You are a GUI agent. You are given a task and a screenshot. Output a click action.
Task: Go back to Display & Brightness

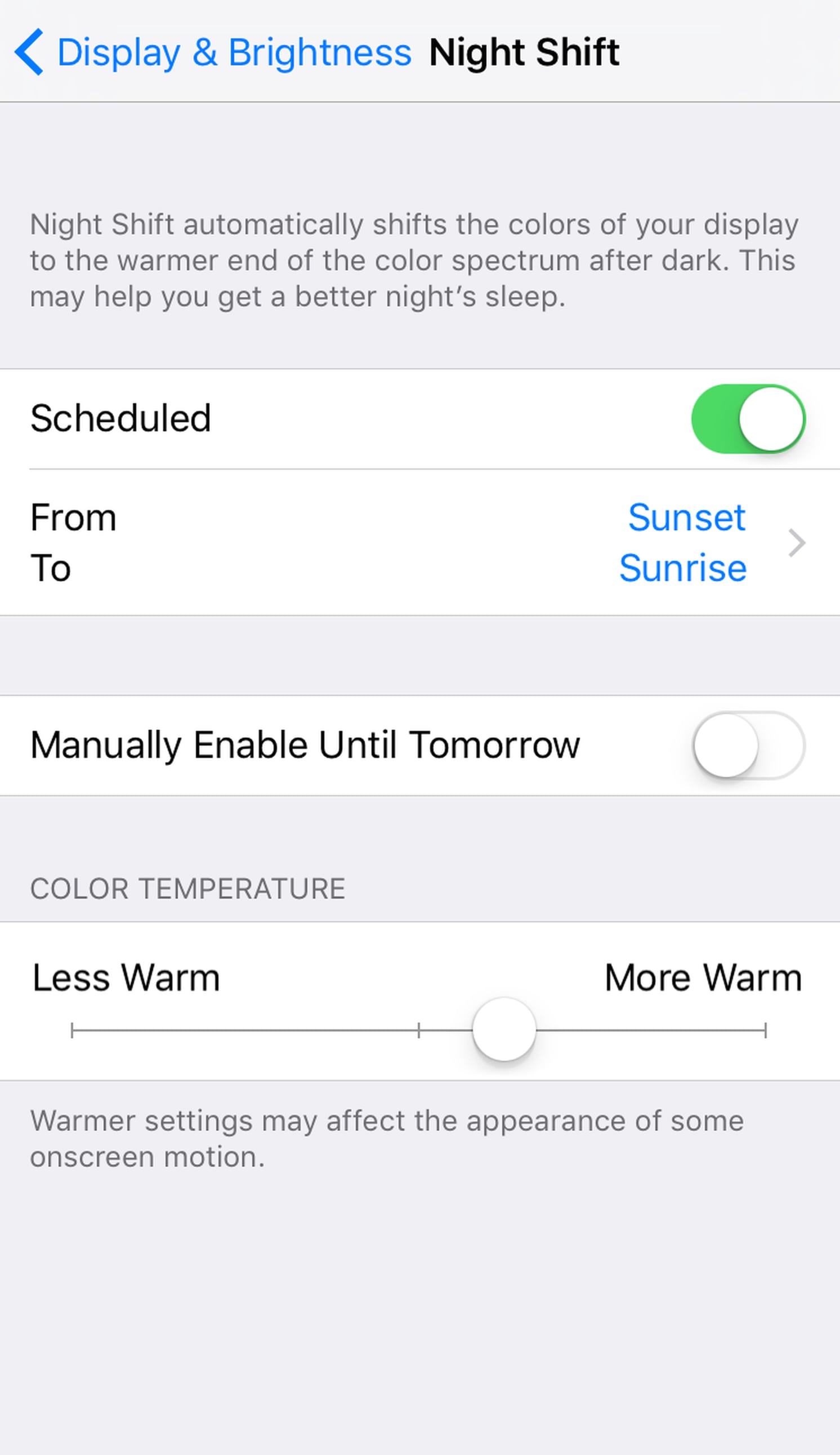coord(213,53)
